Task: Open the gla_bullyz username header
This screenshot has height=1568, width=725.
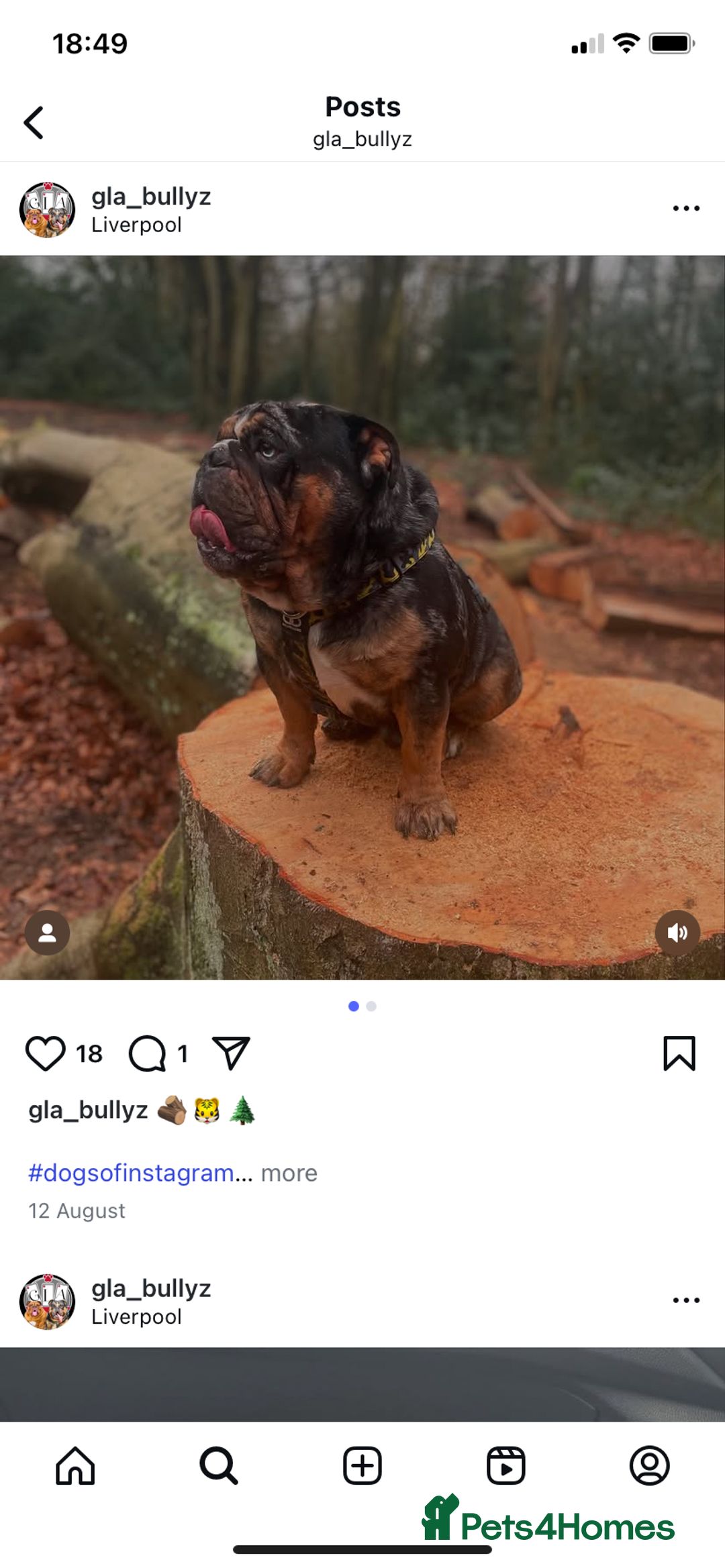Action: pyautogui.click(x=151, y=196)
